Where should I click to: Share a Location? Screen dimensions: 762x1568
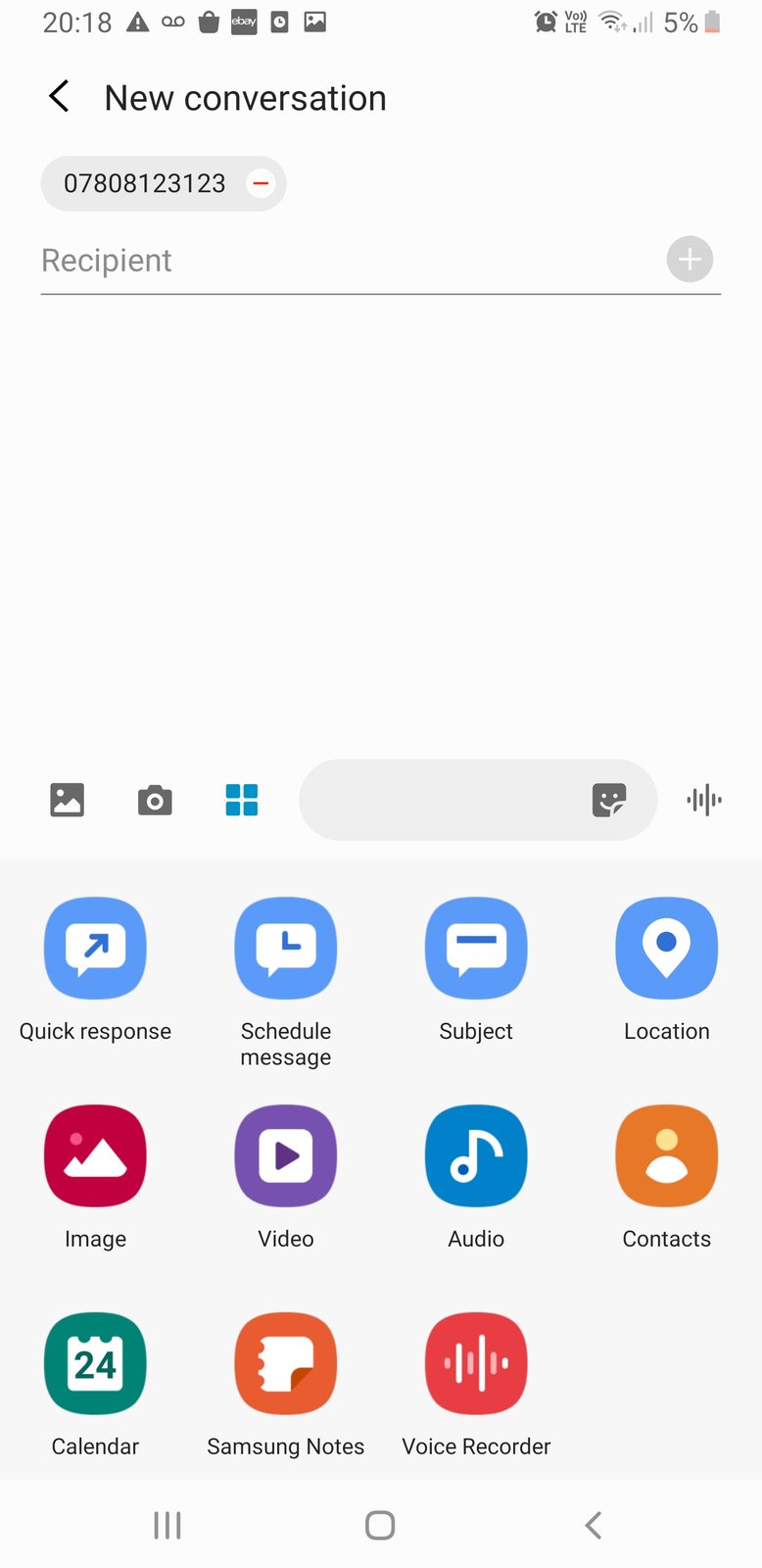(666, 949)
